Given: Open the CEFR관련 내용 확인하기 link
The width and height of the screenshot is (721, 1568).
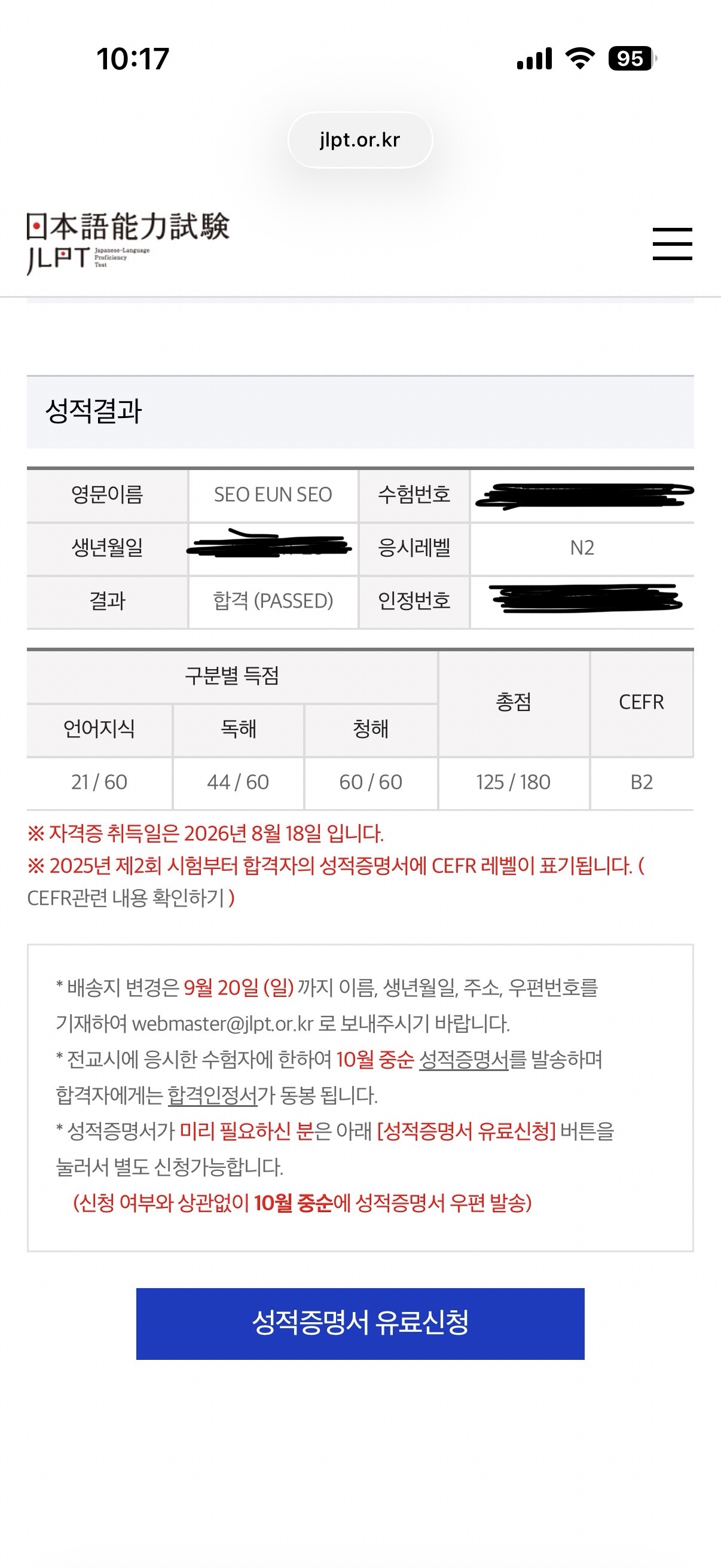Looking at the screenshot, I should [127, 898].
